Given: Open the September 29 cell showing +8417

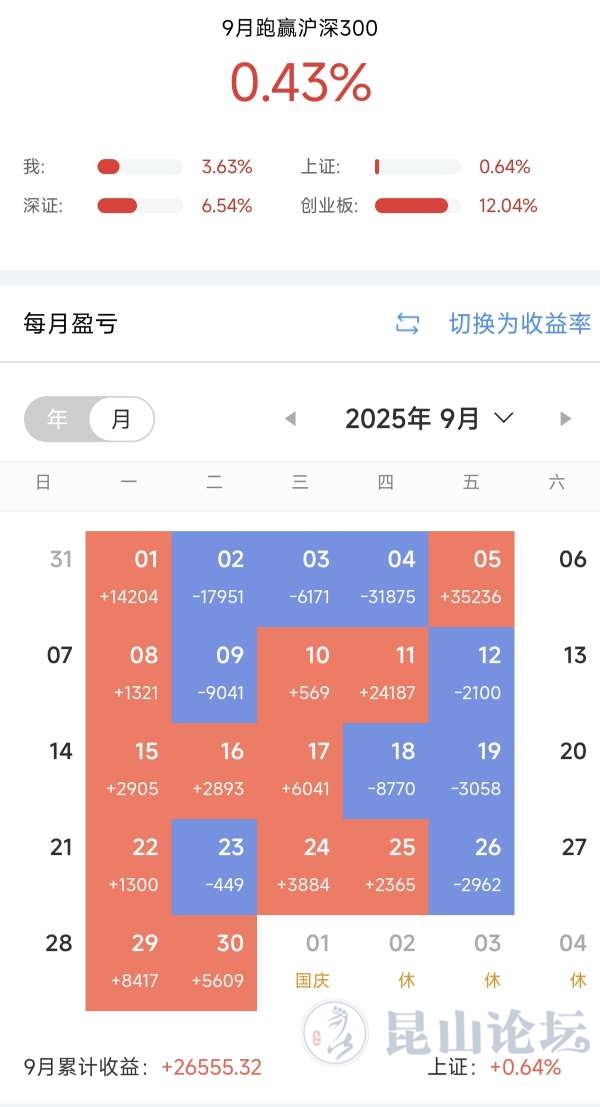Looking at the screenshot, I should coord(129,962).
